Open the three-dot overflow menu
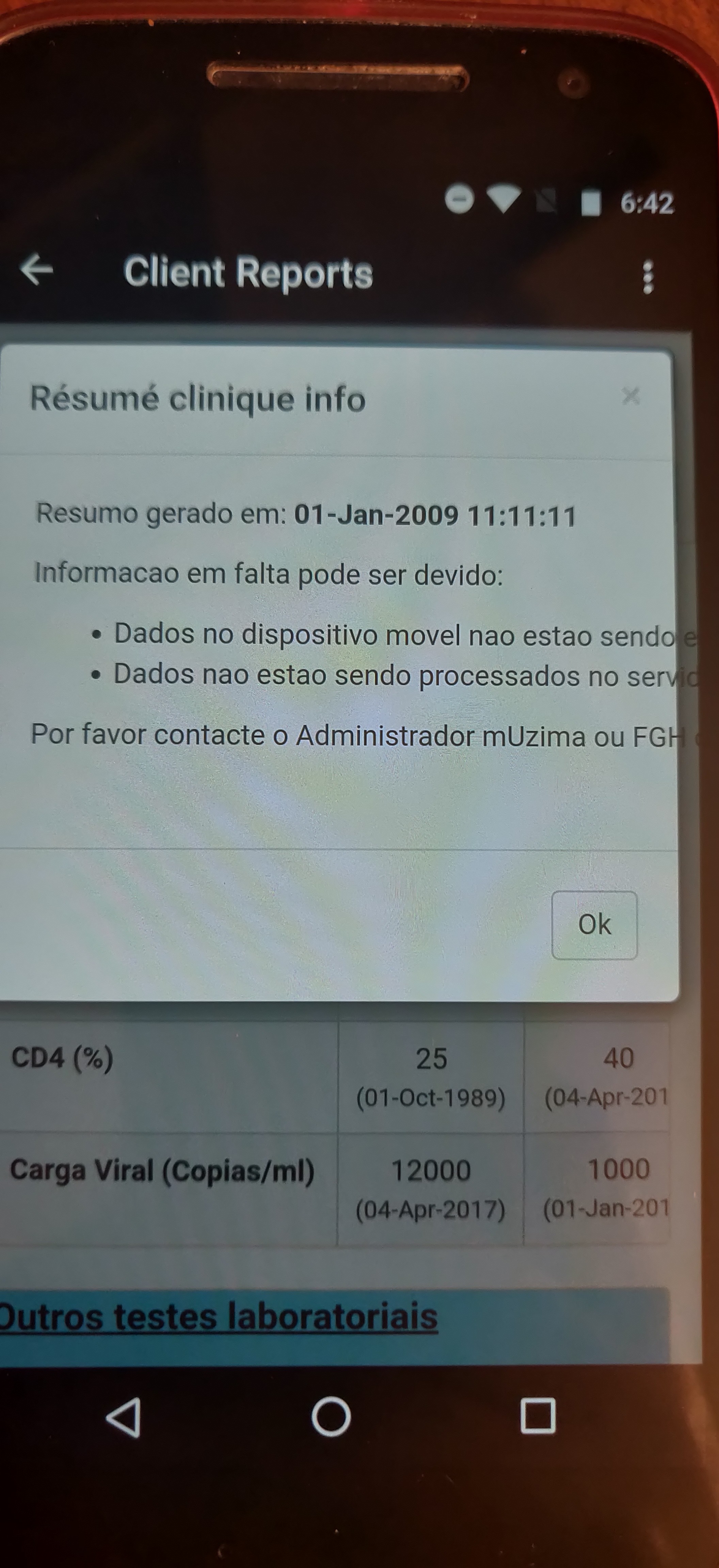The height and width of the screenshot is (1568, 719). tap(648, 277)
